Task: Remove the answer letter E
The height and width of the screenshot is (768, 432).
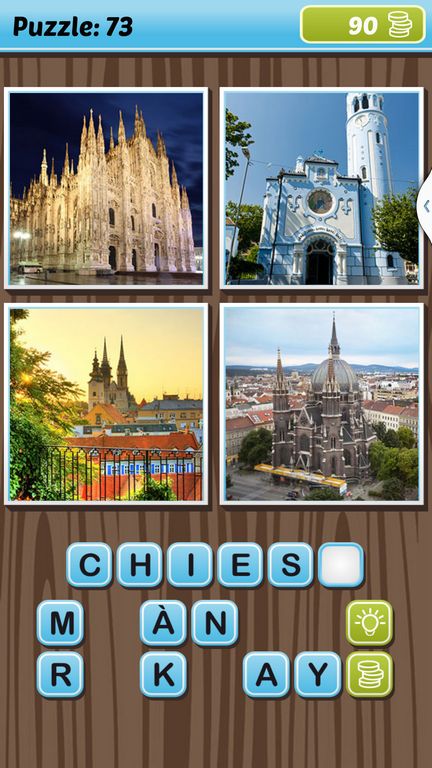Action: 240,565
